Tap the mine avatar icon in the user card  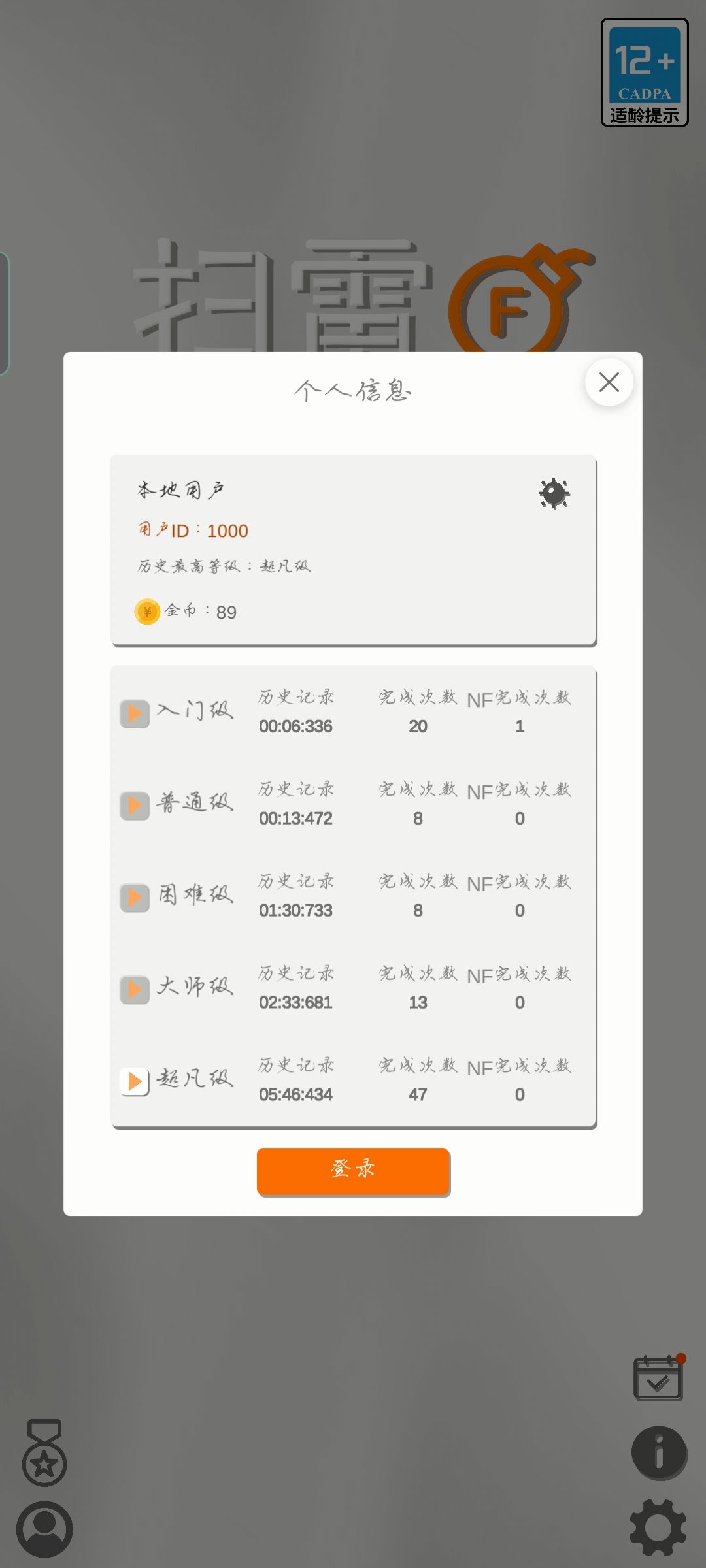click(x=554, y=493)
